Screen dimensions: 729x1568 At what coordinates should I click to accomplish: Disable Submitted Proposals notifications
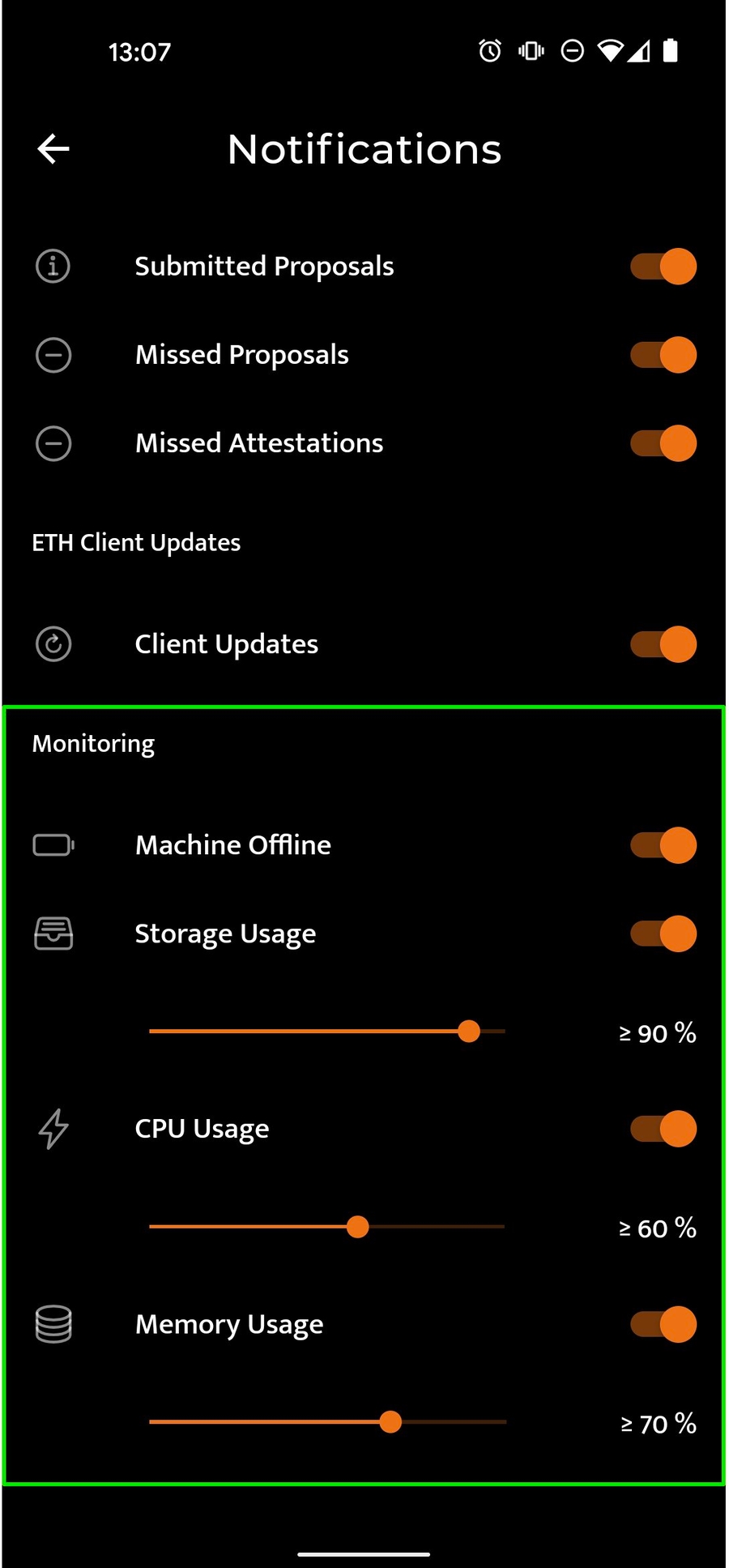tap(663, 267)
